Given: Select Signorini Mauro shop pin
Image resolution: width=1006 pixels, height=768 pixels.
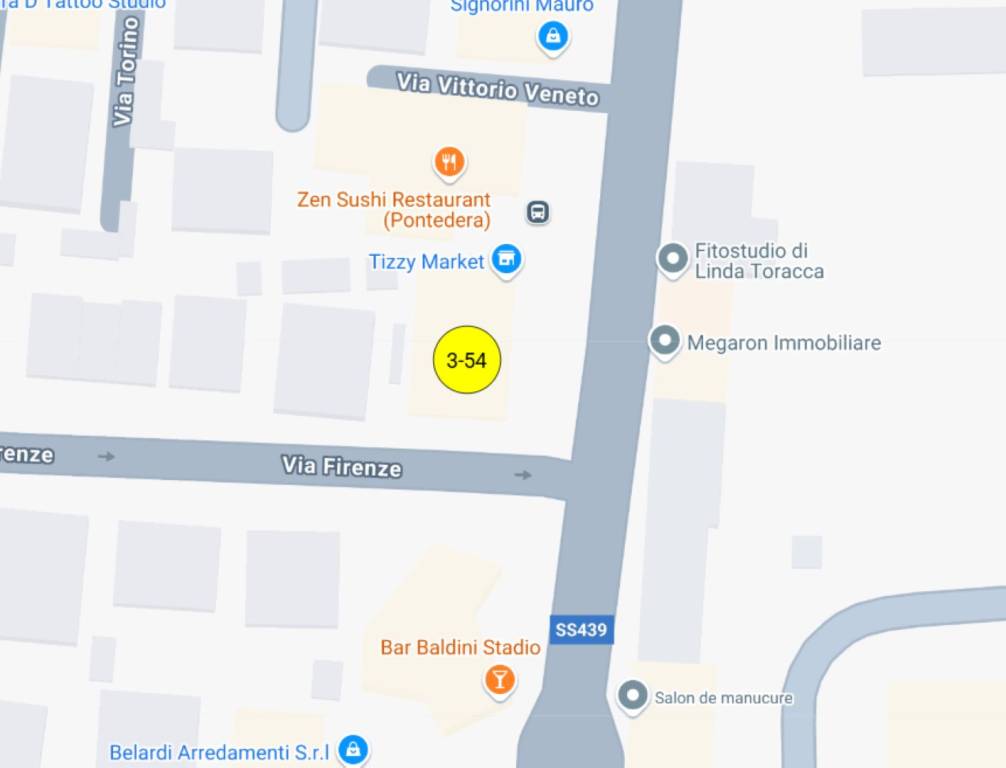Looking at the screenshot, I should tap(552, 38).
